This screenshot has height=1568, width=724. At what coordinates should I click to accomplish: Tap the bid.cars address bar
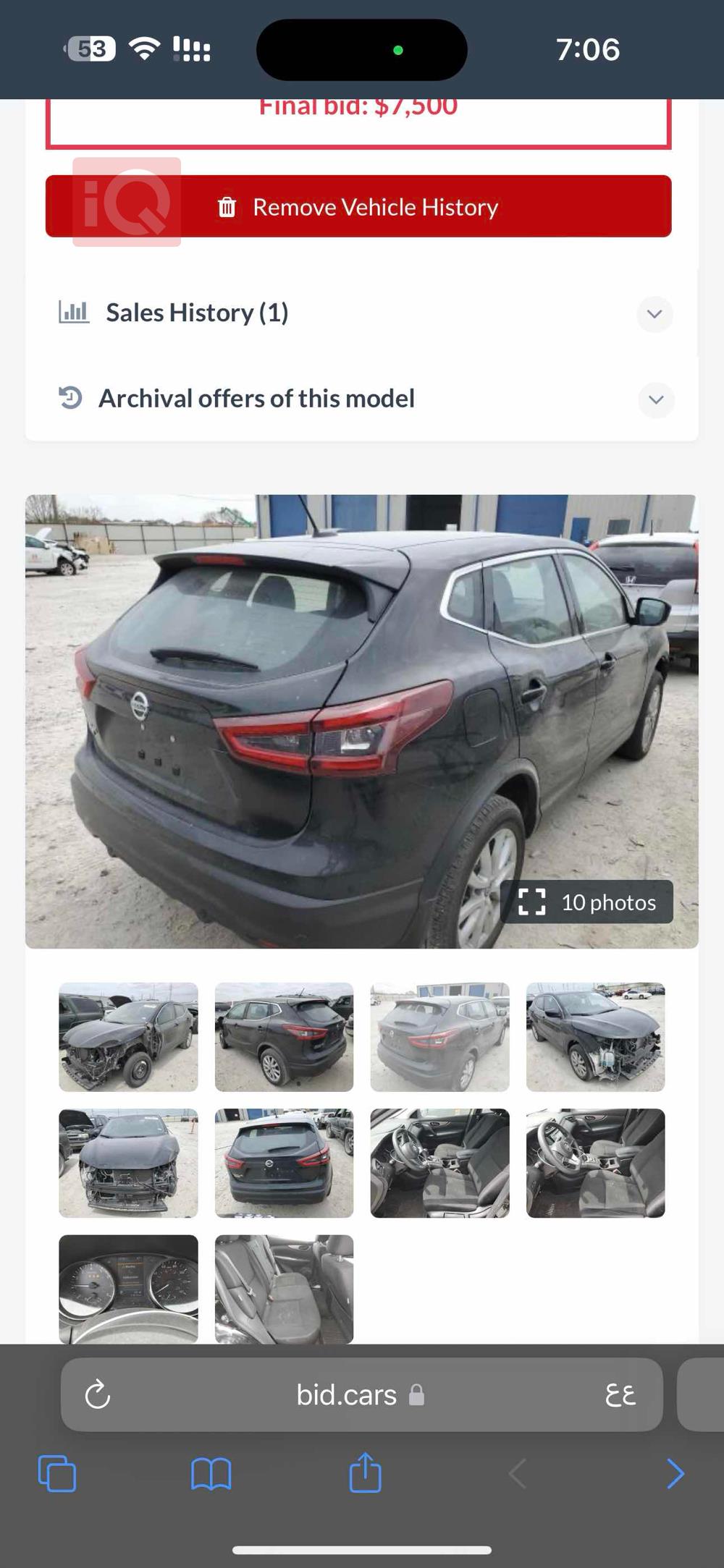click(x=348, y=1394)
